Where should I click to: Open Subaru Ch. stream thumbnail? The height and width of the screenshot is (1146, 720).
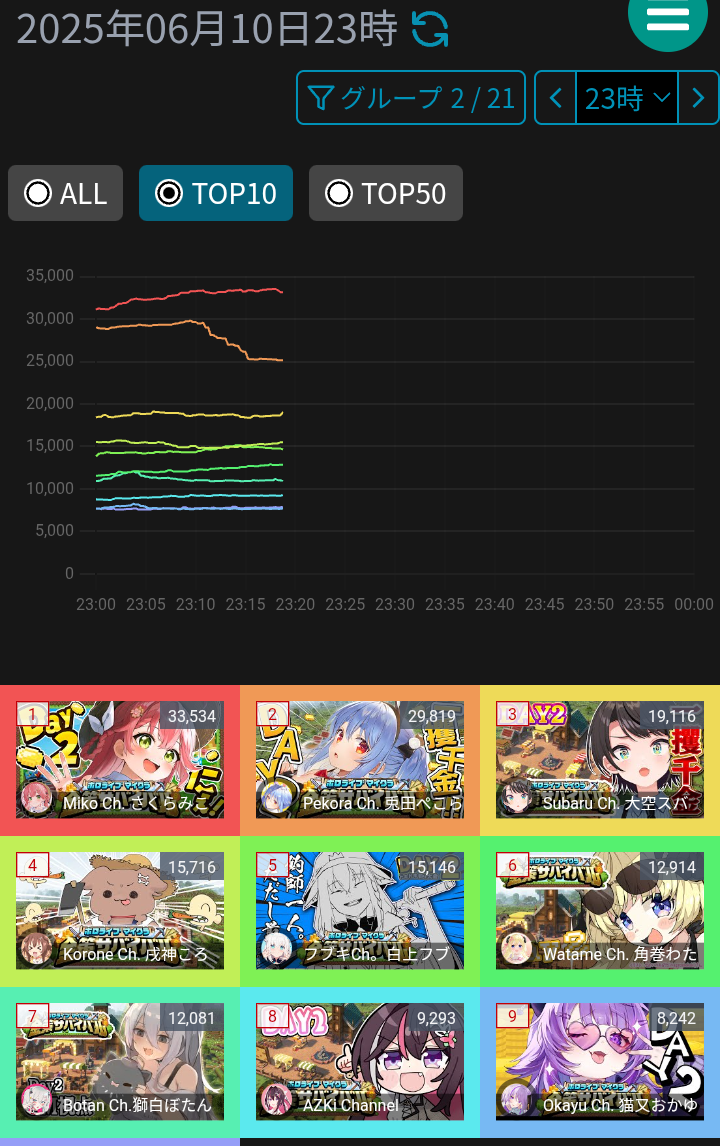point(600,760)
